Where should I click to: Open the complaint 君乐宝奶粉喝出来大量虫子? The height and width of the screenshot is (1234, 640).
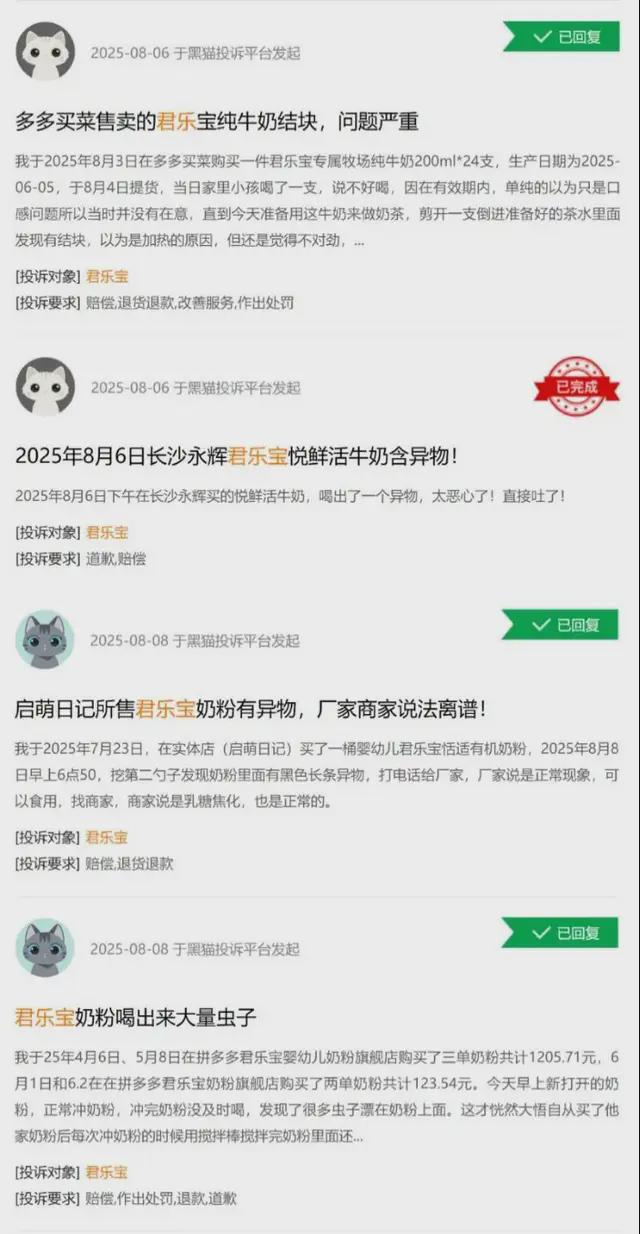pyautogui.click(x=136, y=1018)
